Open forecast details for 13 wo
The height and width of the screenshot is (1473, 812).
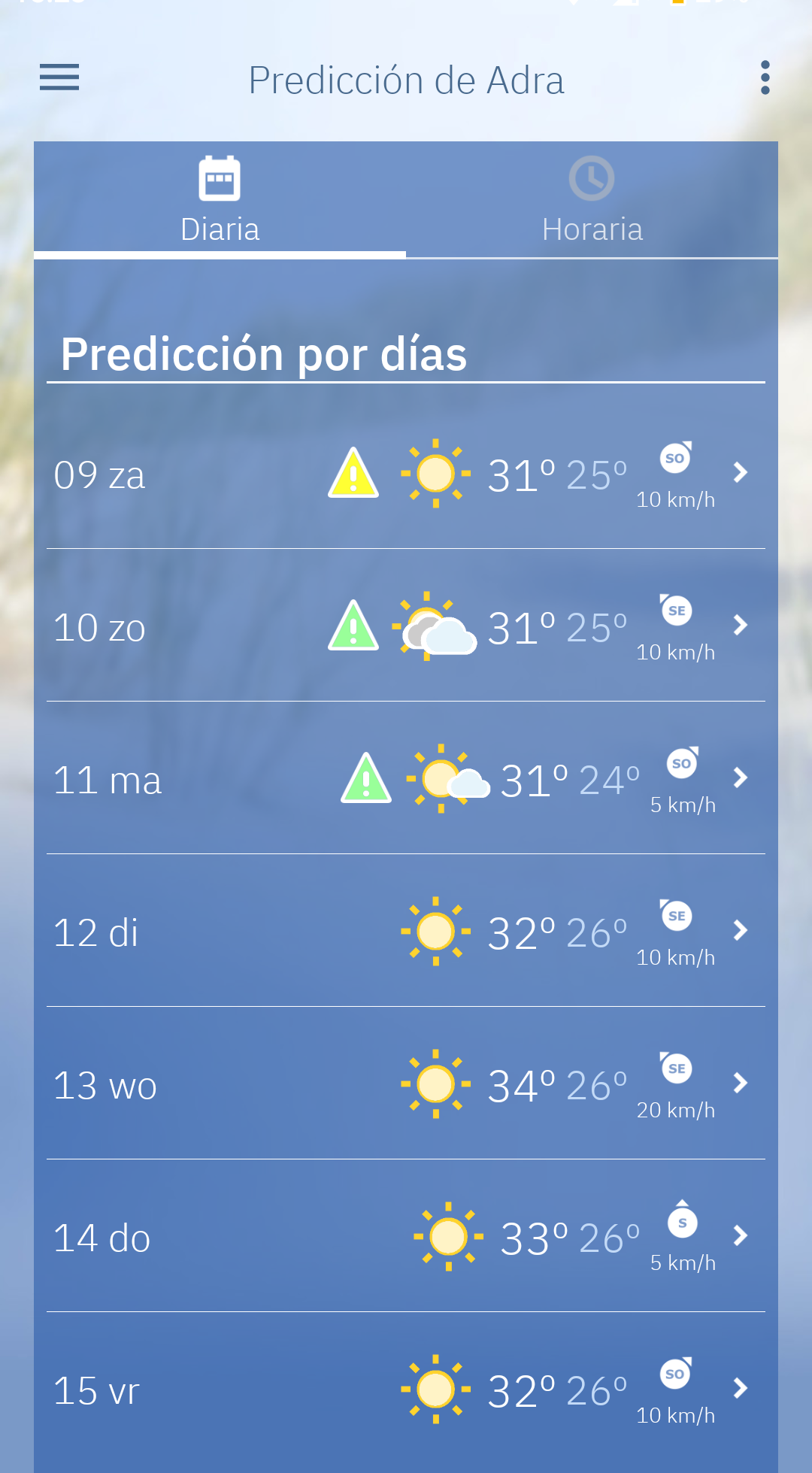click(x=740, y=1084)
